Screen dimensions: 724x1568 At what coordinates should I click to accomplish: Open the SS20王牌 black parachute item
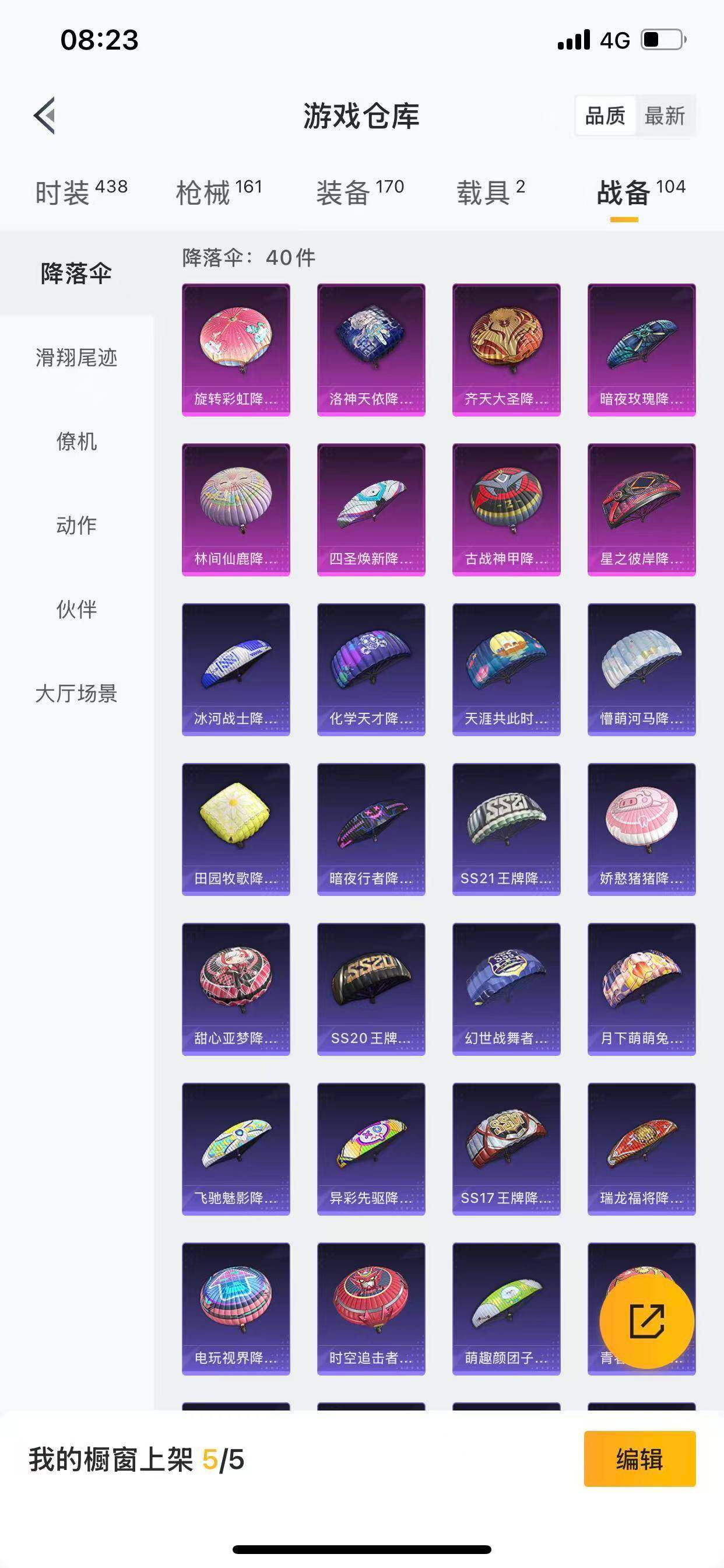coord(372,989)
